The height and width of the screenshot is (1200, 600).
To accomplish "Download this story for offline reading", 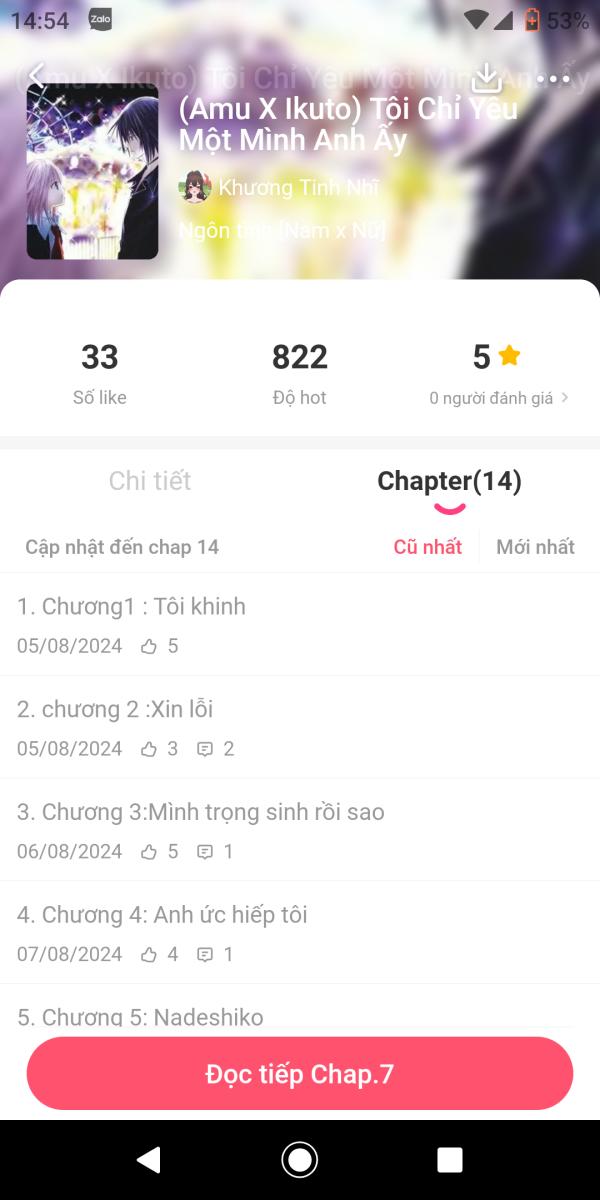I will click(486, 78).
